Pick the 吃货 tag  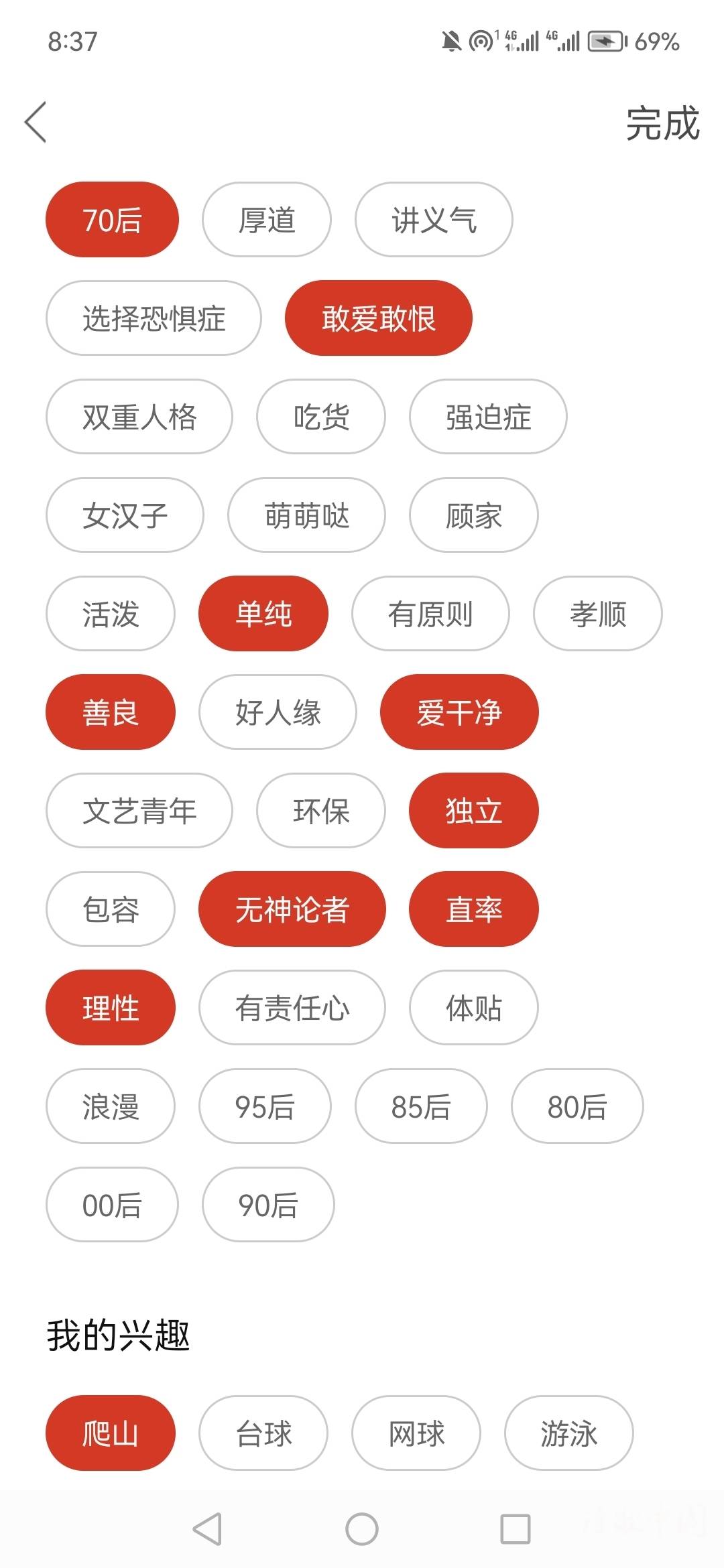[321, 416]
